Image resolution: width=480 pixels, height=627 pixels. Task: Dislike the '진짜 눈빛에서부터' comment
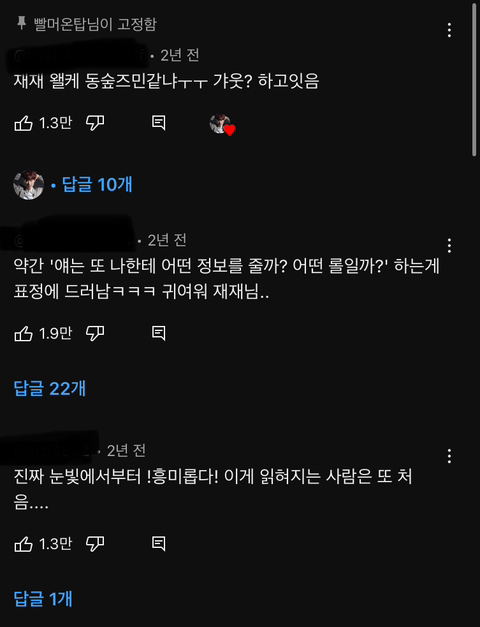click(x=95, y=544)
